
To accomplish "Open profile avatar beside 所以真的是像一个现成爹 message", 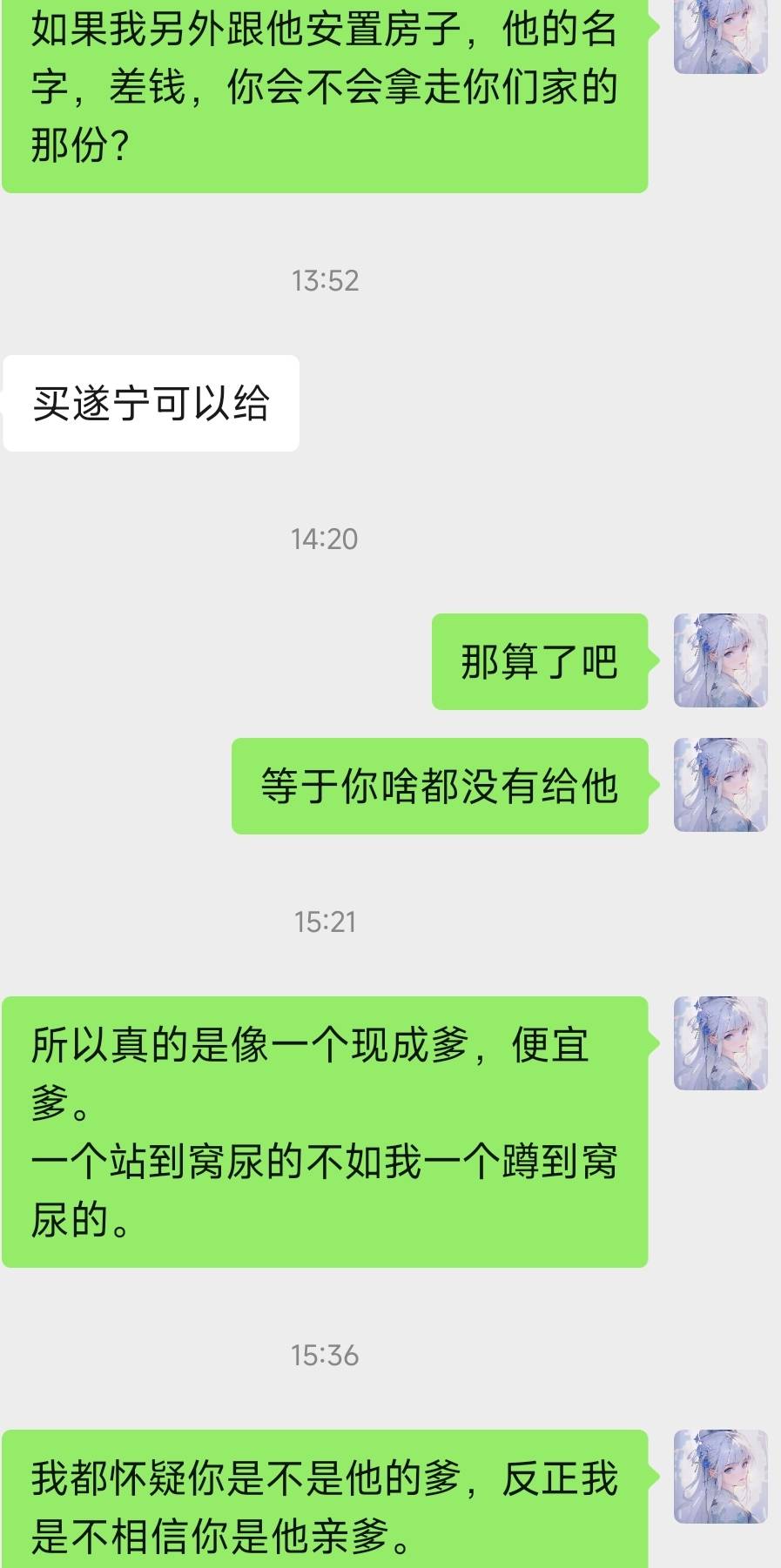I will click(x=720, y=1043).
